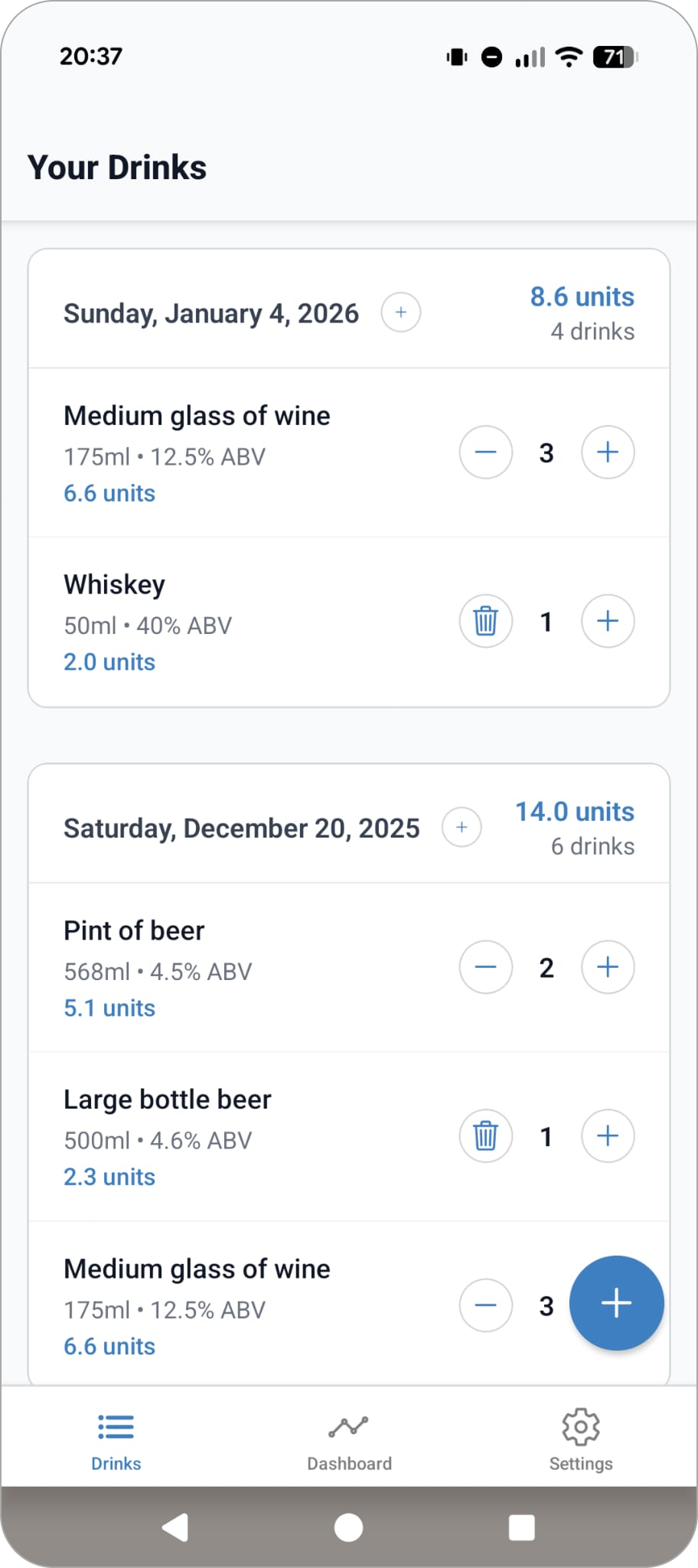Tap the 5.1 units label under Pint of beer
This screenshot has height=1568, width=698.
tap(109, 1008)
